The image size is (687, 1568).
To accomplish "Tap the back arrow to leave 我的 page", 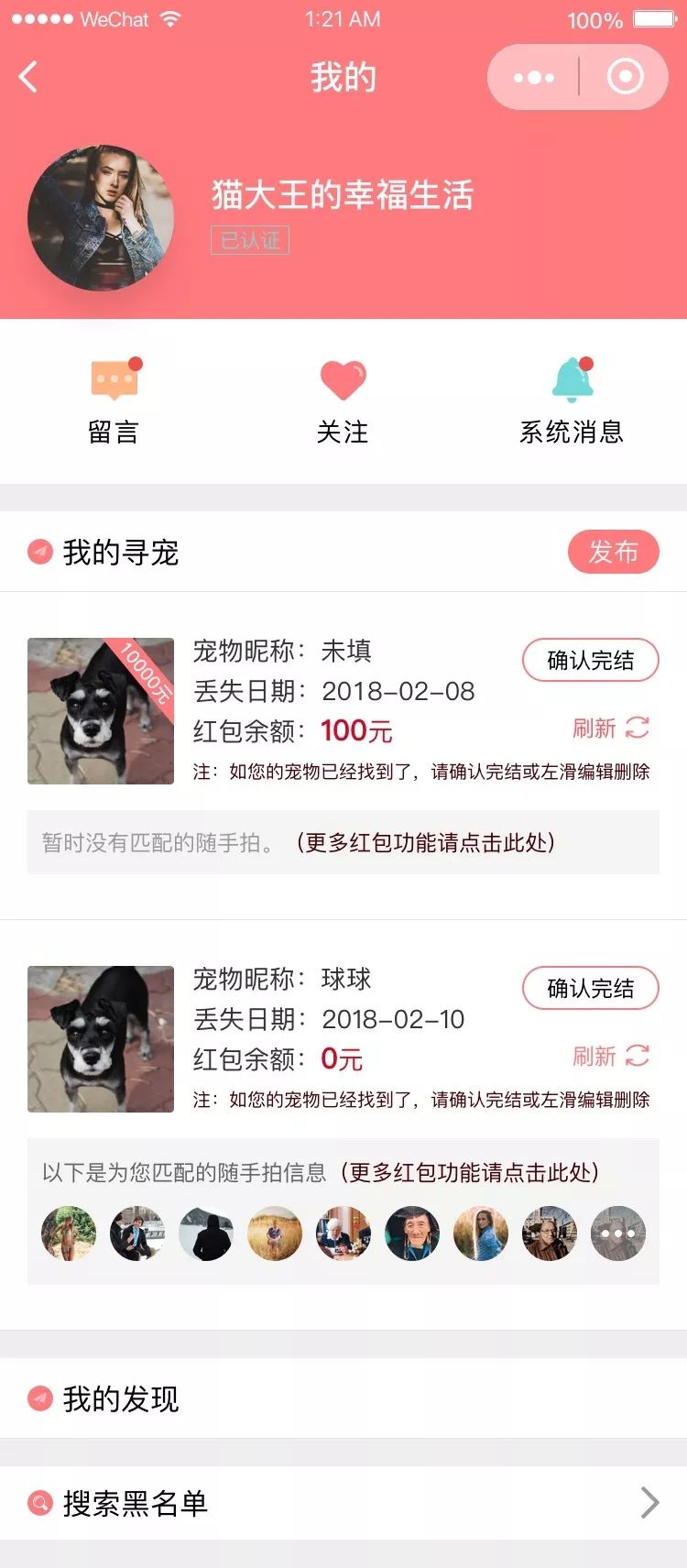I will point(28,77).
